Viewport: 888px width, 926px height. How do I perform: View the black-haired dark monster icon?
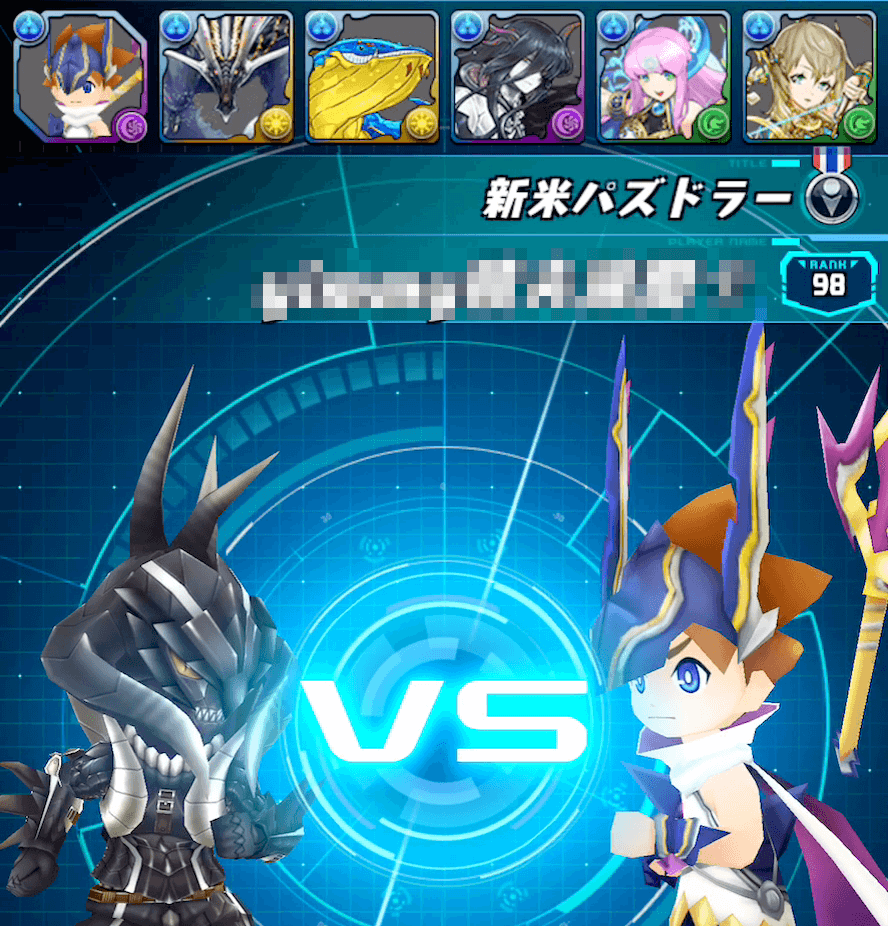(x=517, y=77)
